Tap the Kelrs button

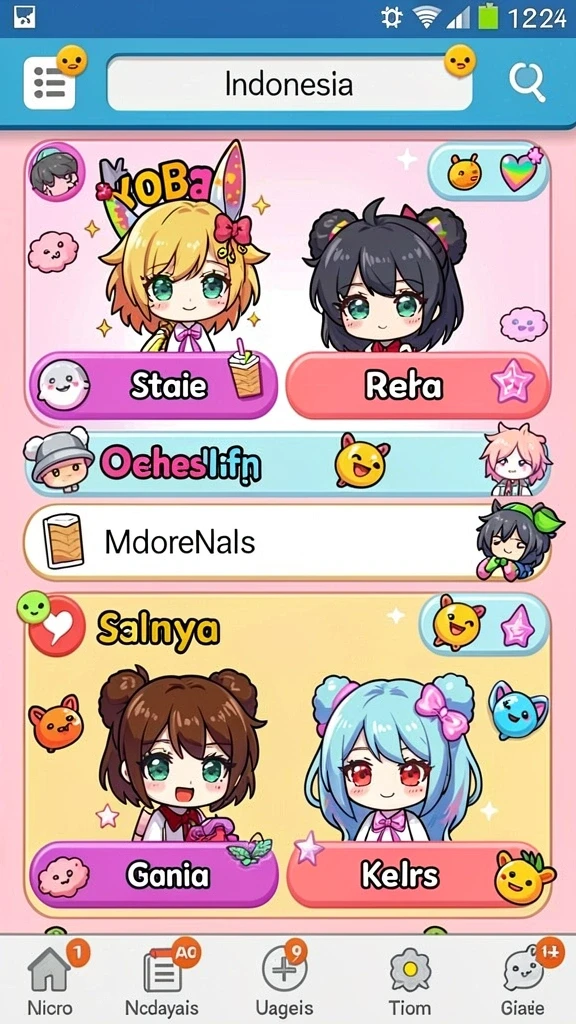[418, 875]
